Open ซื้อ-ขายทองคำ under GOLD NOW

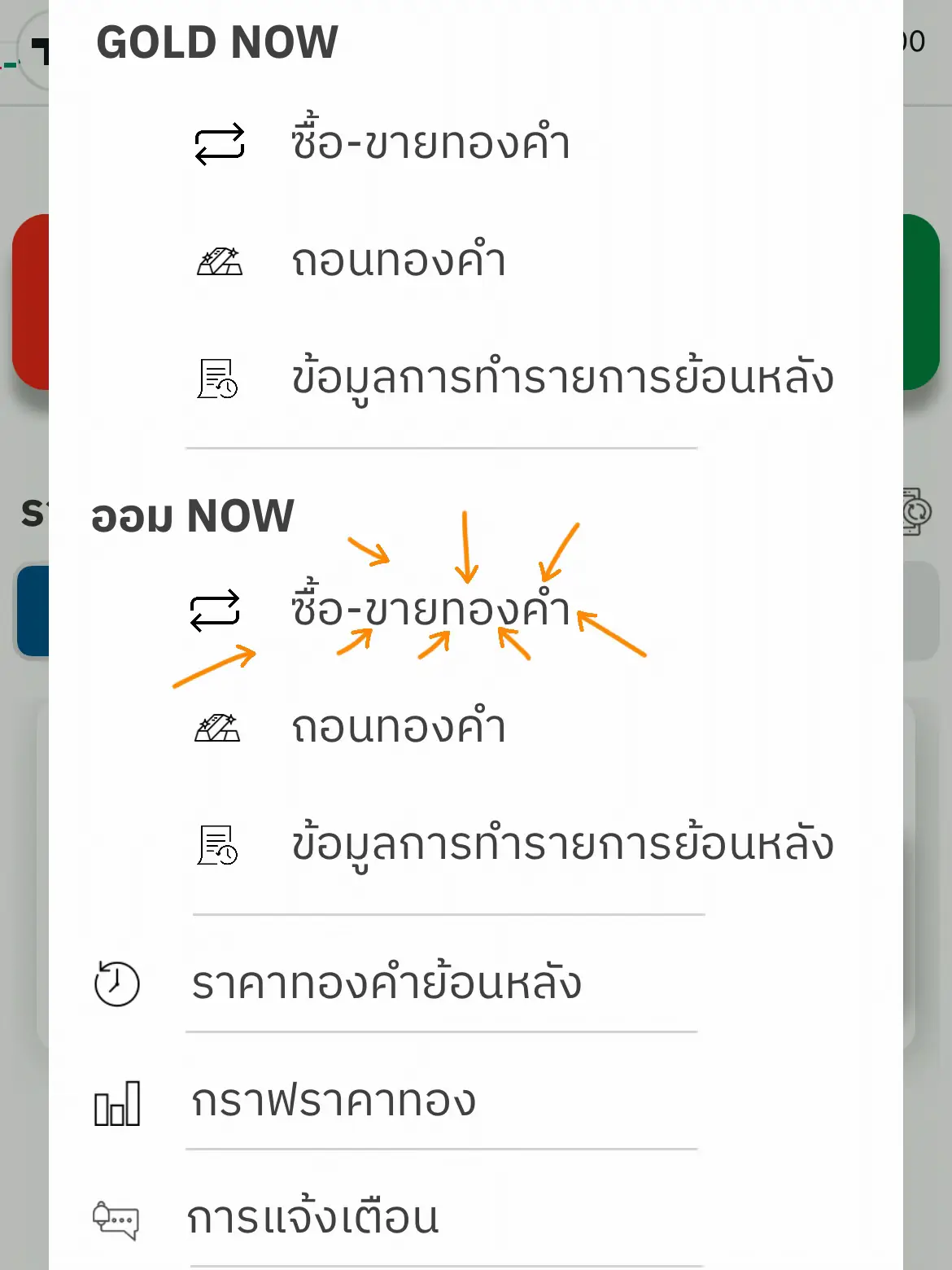(x=431, y=142)
